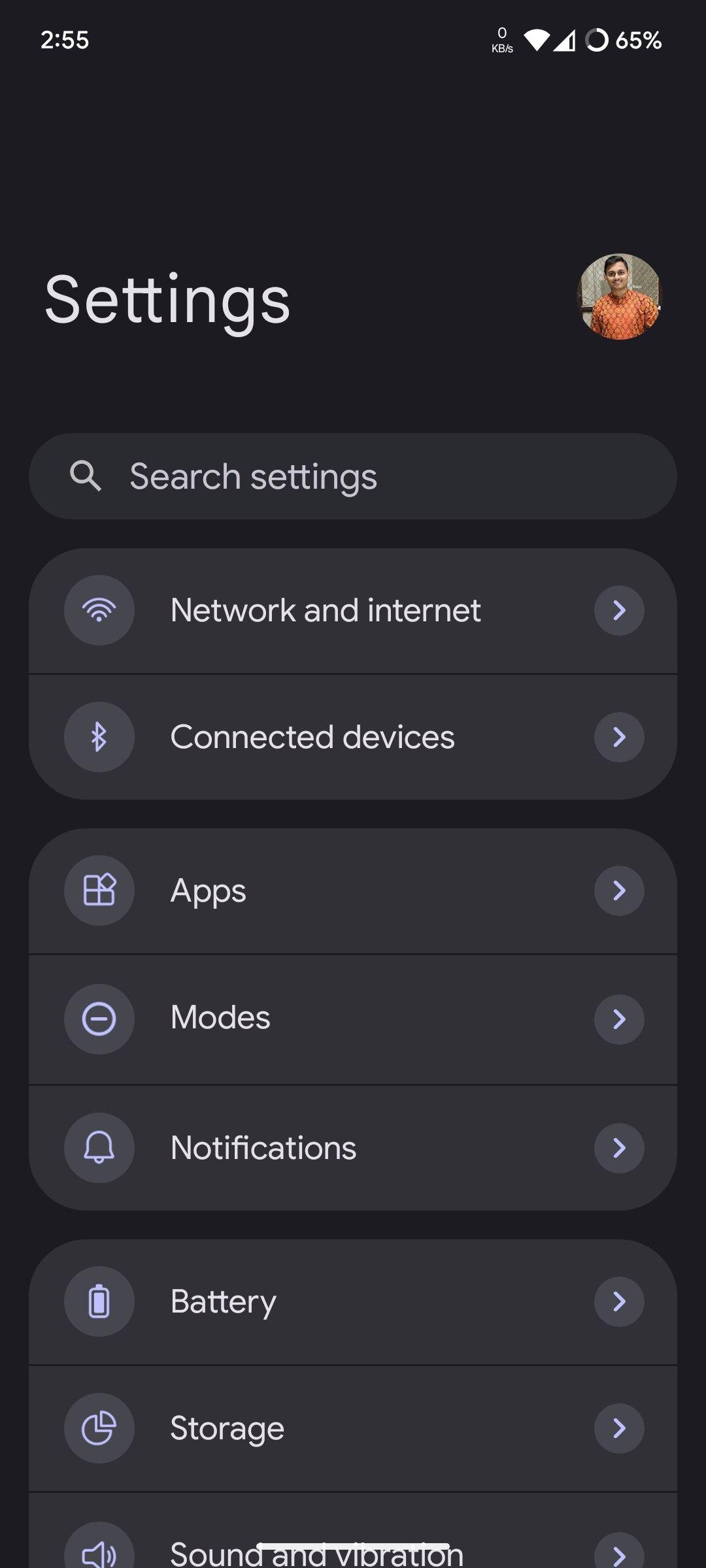Open the Modes row
Viewport: 706px width, 1568px height.
point(353,1019)
